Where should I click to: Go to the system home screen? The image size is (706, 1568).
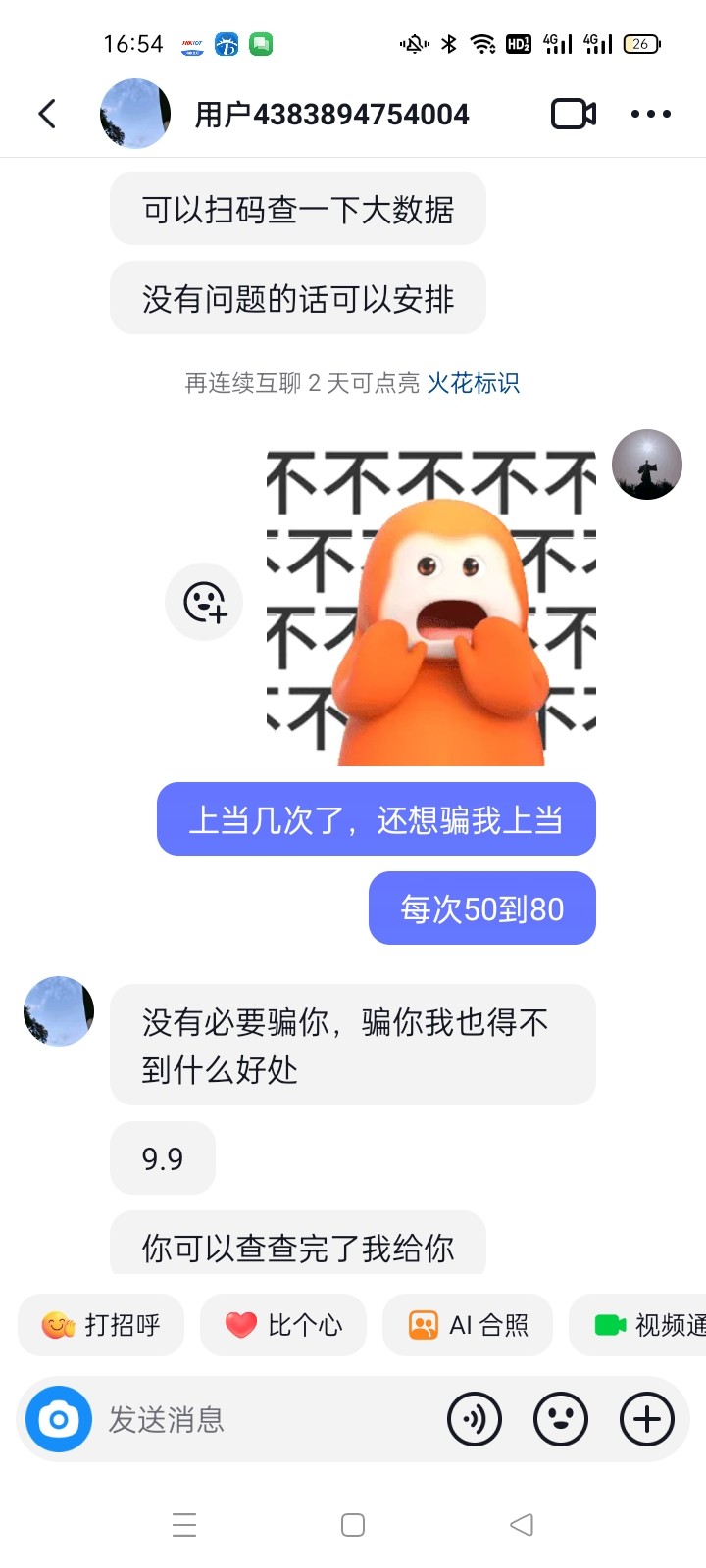click(353, 1525)
